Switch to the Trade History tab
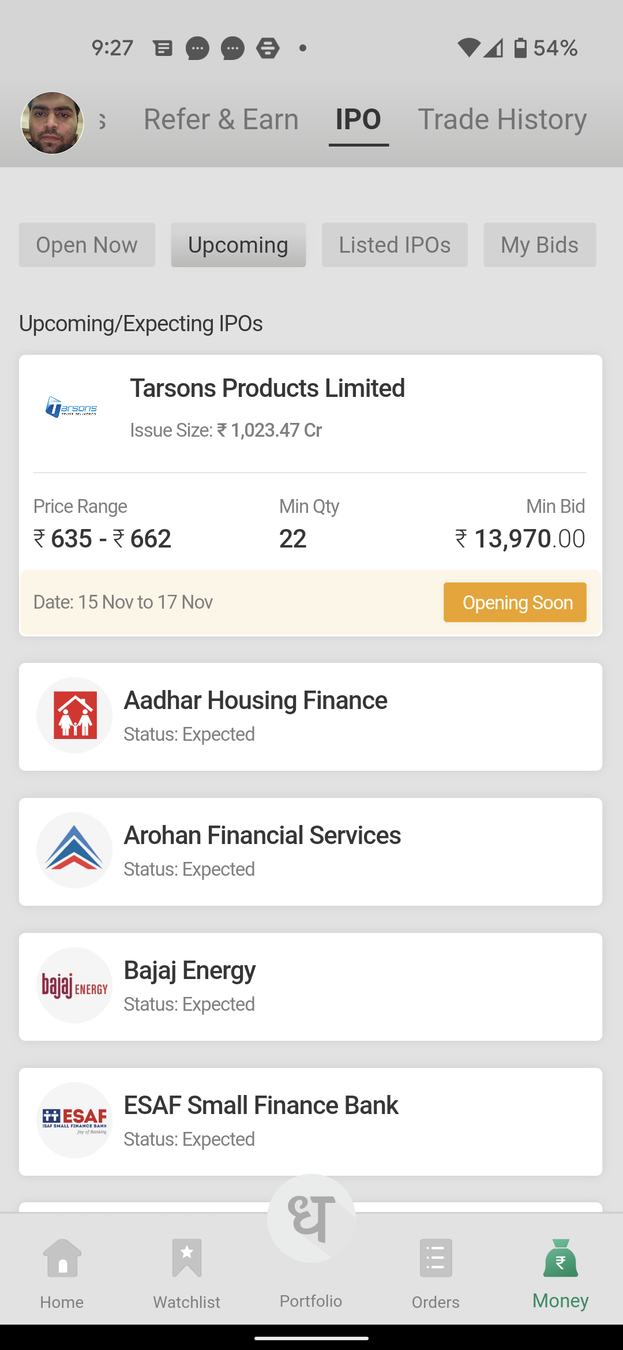The height and width of the screenshot is (1350, 623). click(x=502, y=120)
